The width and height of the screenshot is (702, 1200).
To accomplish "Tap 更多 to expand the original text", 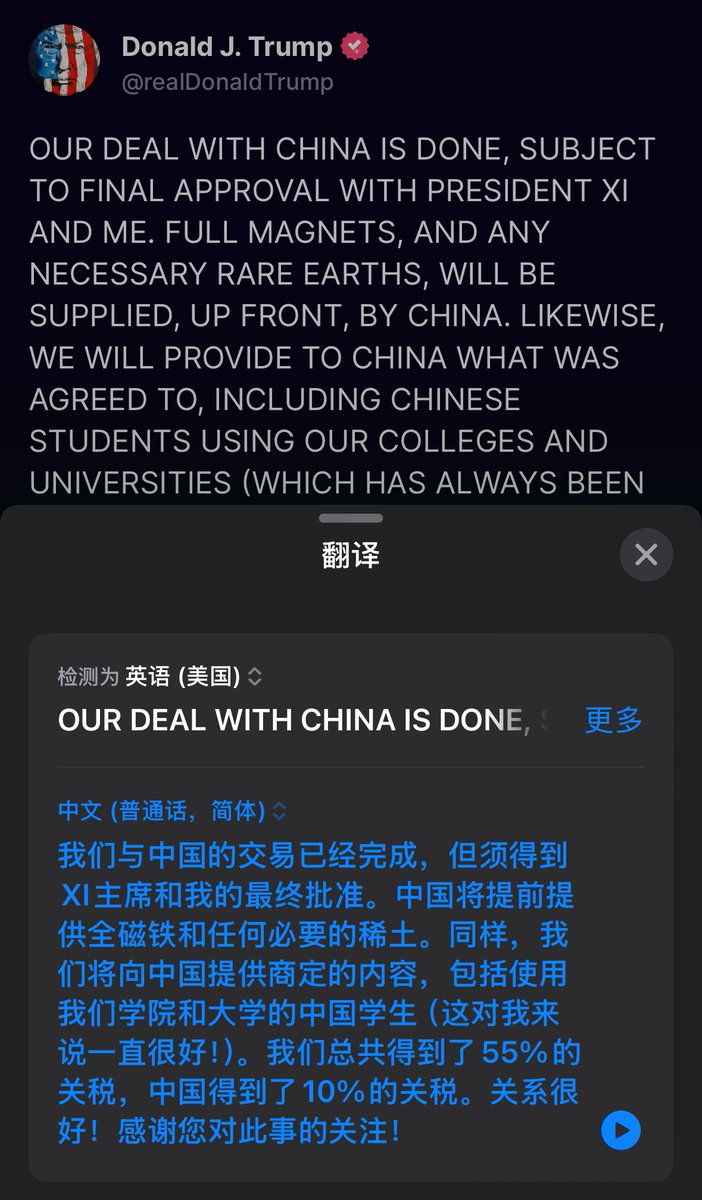I will pos(613,720).
